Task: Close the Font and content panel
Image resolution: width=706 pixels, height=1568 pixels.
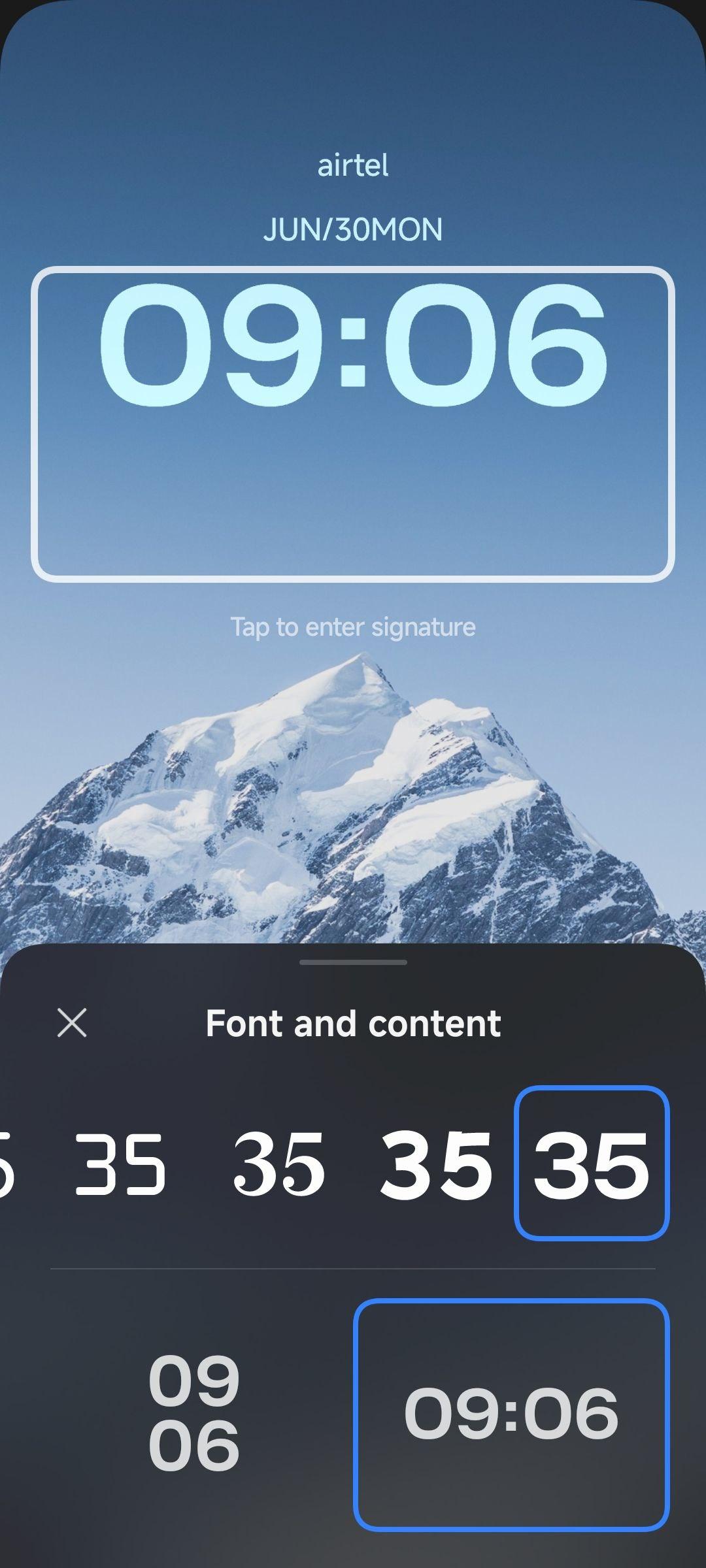Action: 72,1022
